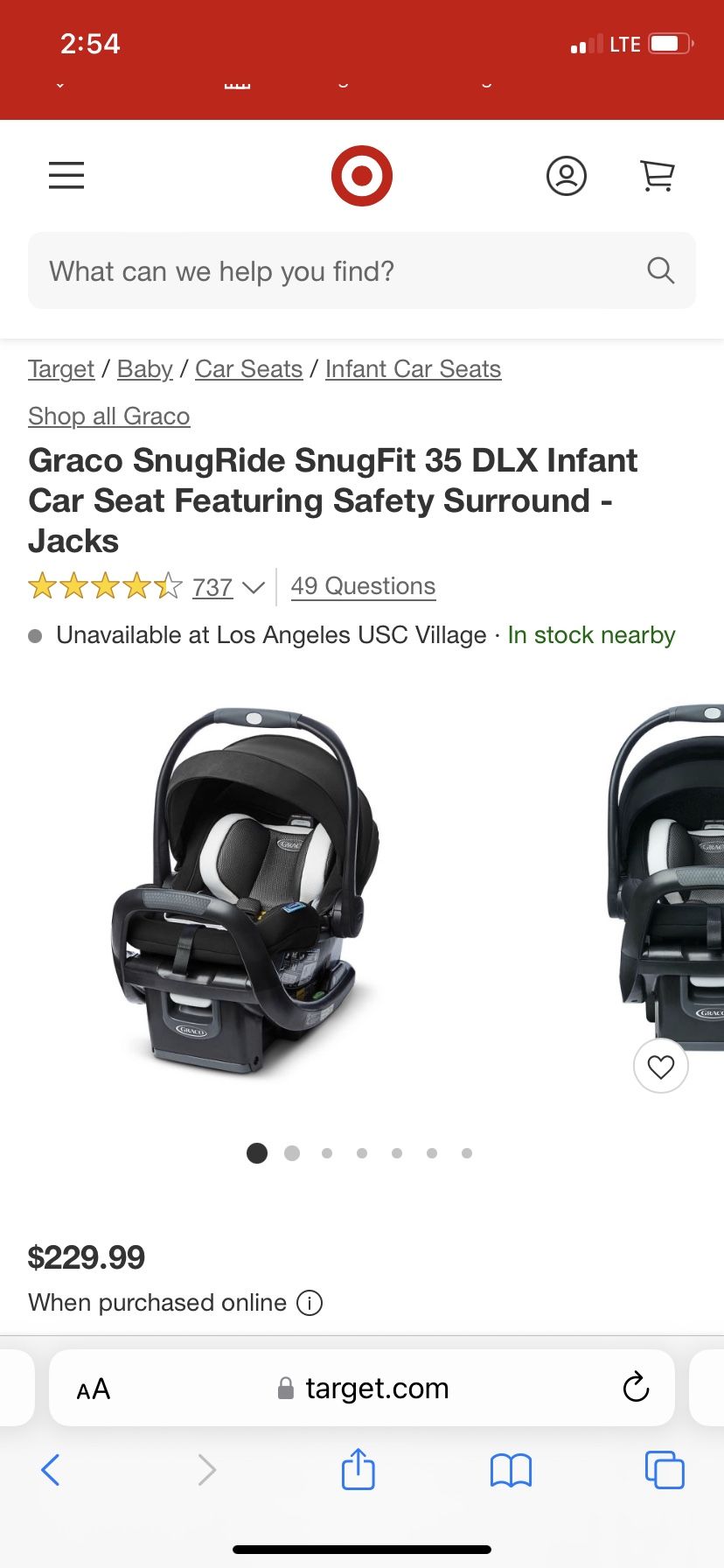Open the AA reader text options

pyautogui.click(x=94, y=1389)
